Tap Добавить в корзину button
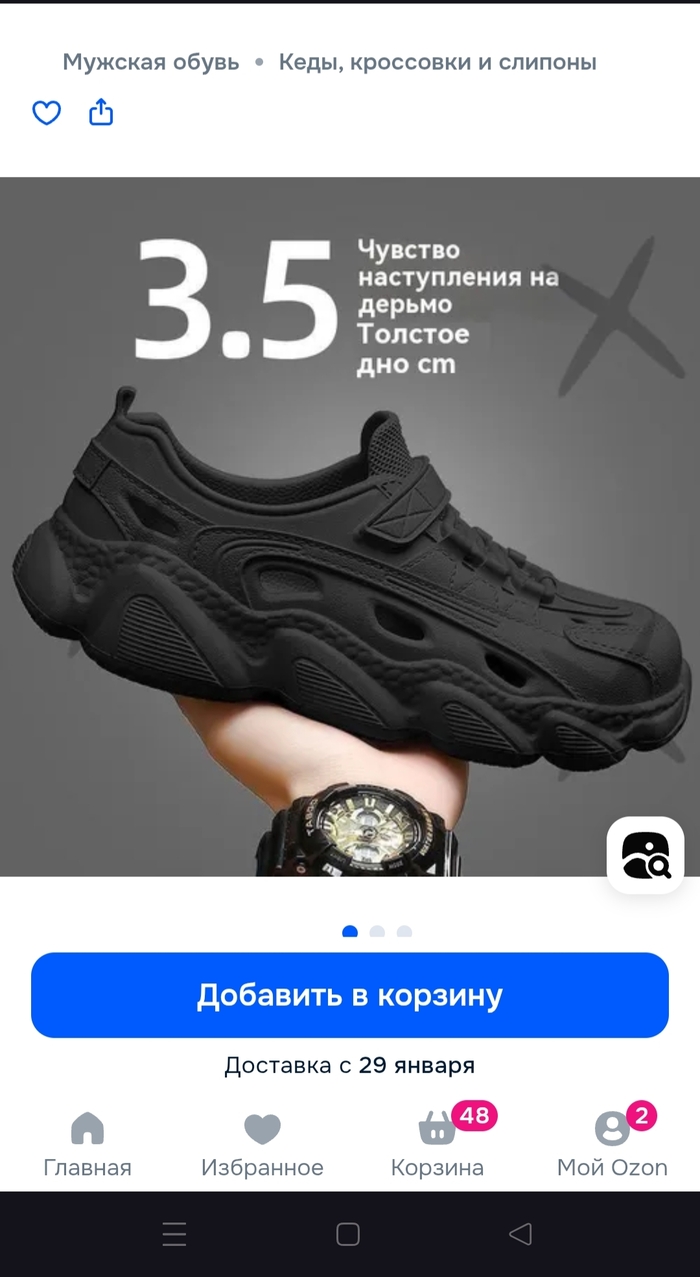The image size is (700, 1277). (x=350, y=995)
